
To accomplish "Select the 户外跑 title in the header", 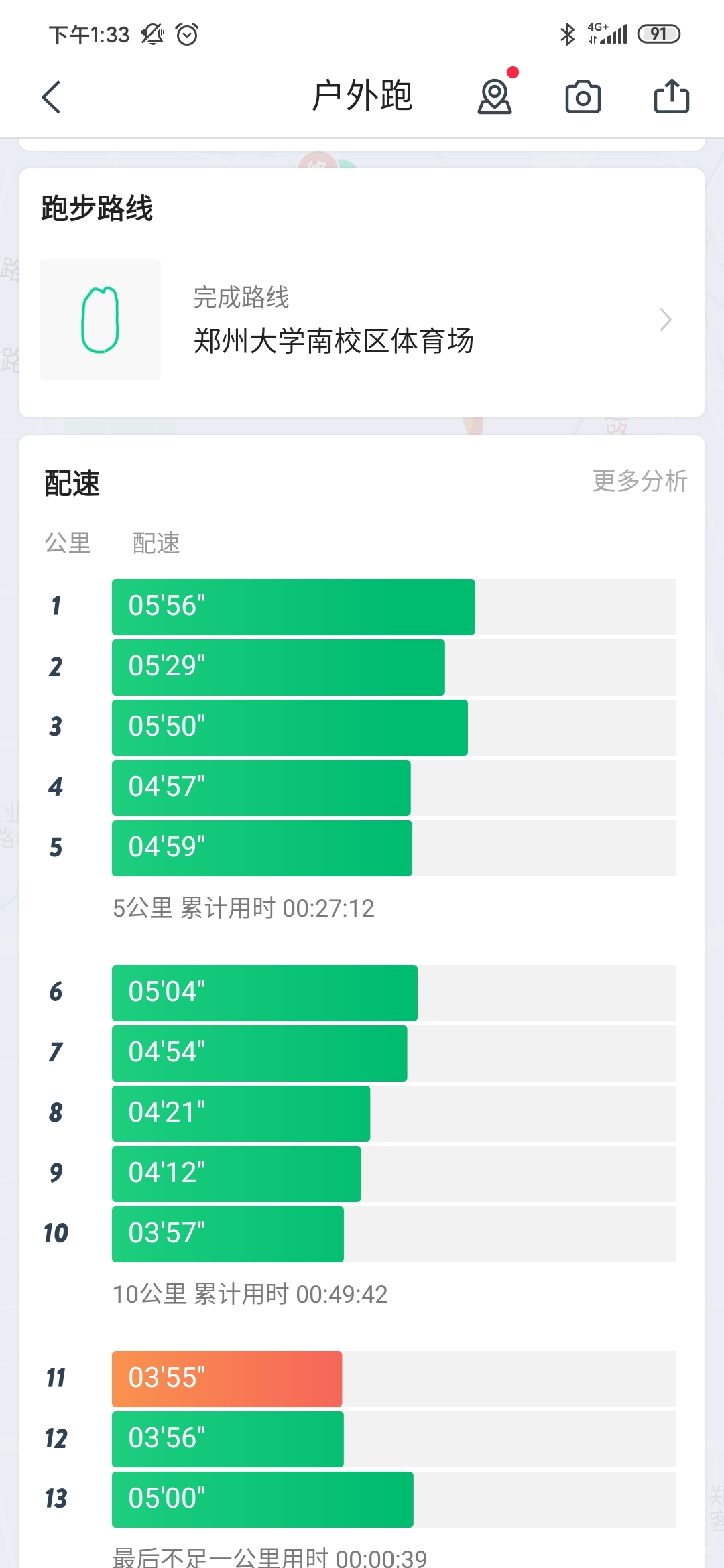I will pos(362,96).
